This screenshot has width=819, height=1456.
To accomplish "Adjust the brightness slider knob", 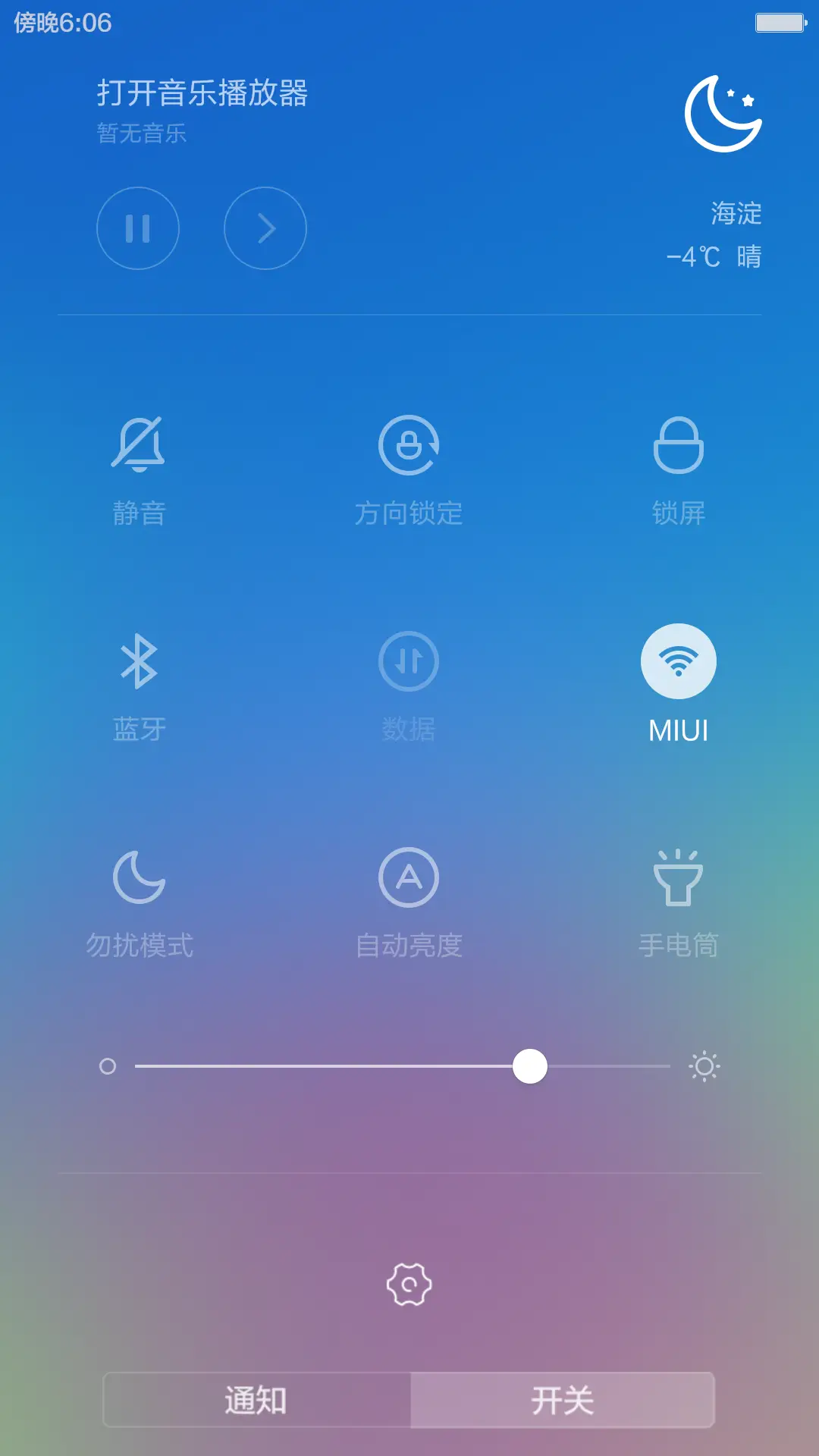I will click(x=532, y=1065).
